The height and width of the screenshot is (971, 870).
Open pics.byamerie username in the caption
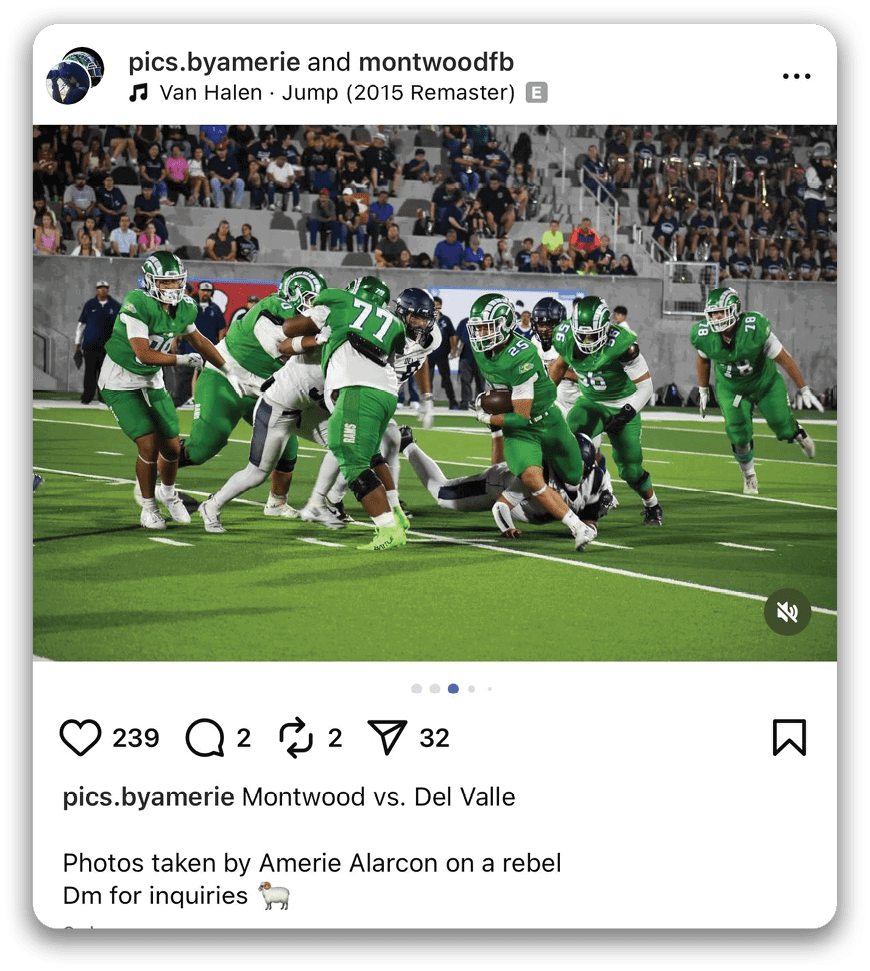click(148, 797)
